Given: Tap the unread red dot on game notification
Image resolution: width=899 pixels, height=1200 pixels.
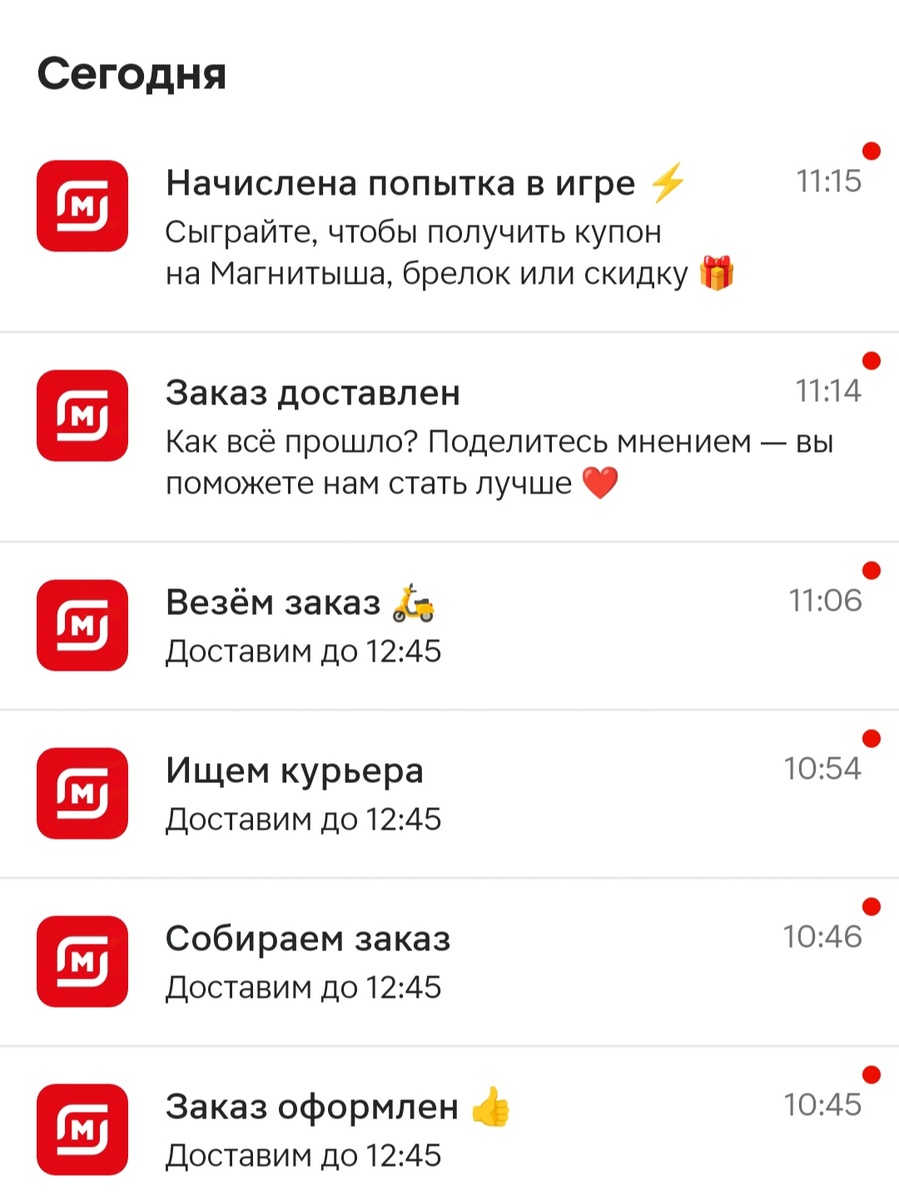Looking at the screenshot, I should [x=870, y=150].
